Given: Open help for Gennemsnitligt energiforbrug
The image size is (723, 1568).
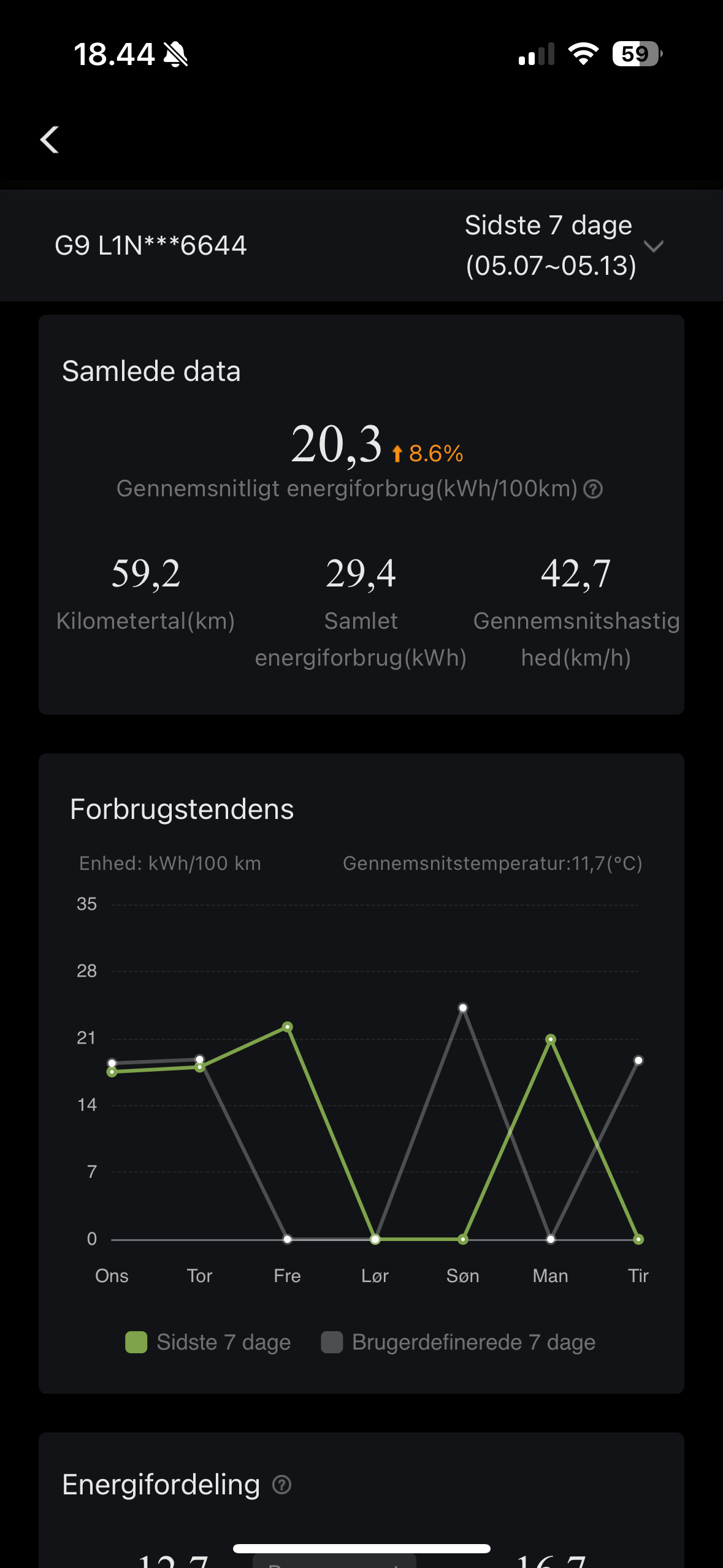Looking at the screenshot, I should (x=593, y=489).
